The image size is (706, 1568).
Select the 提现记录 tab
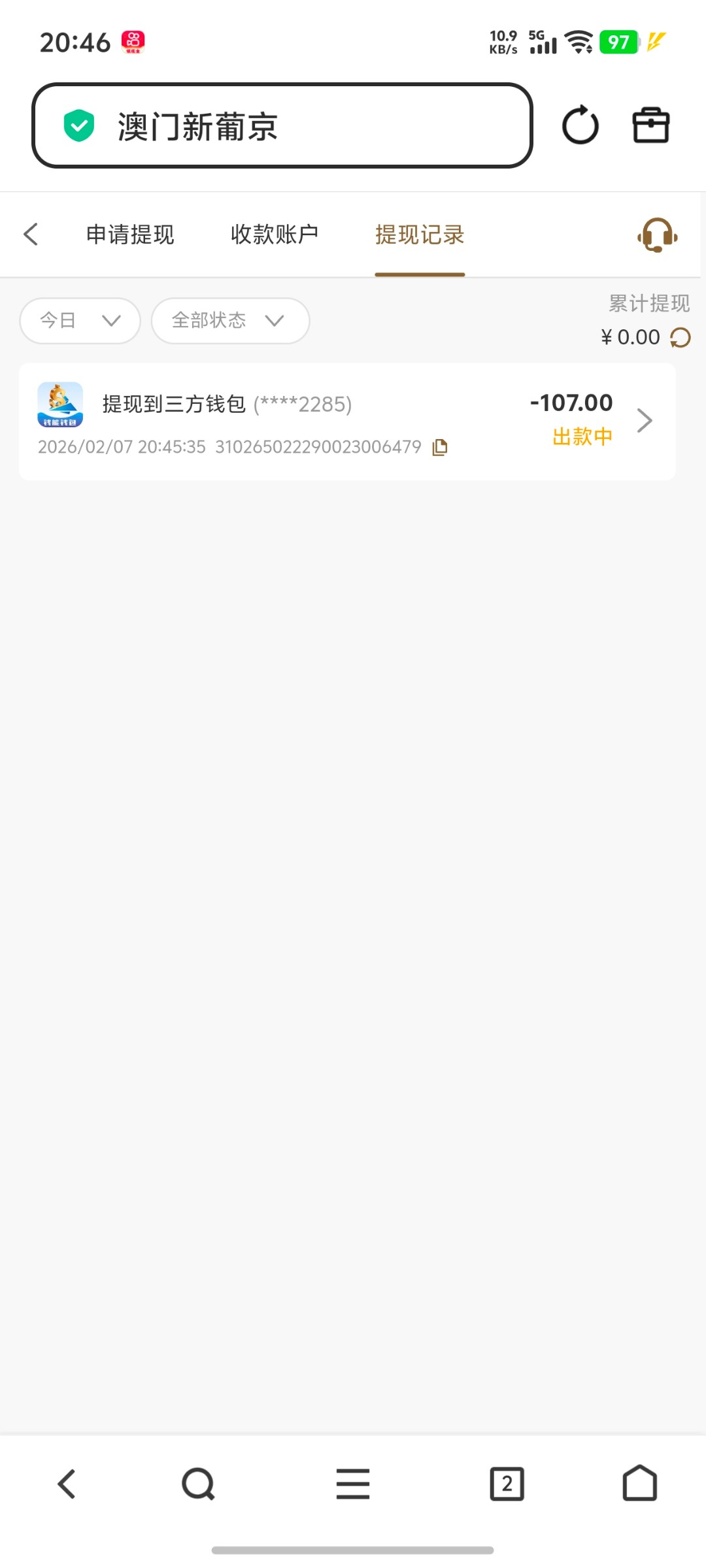[x=420, y=235]
